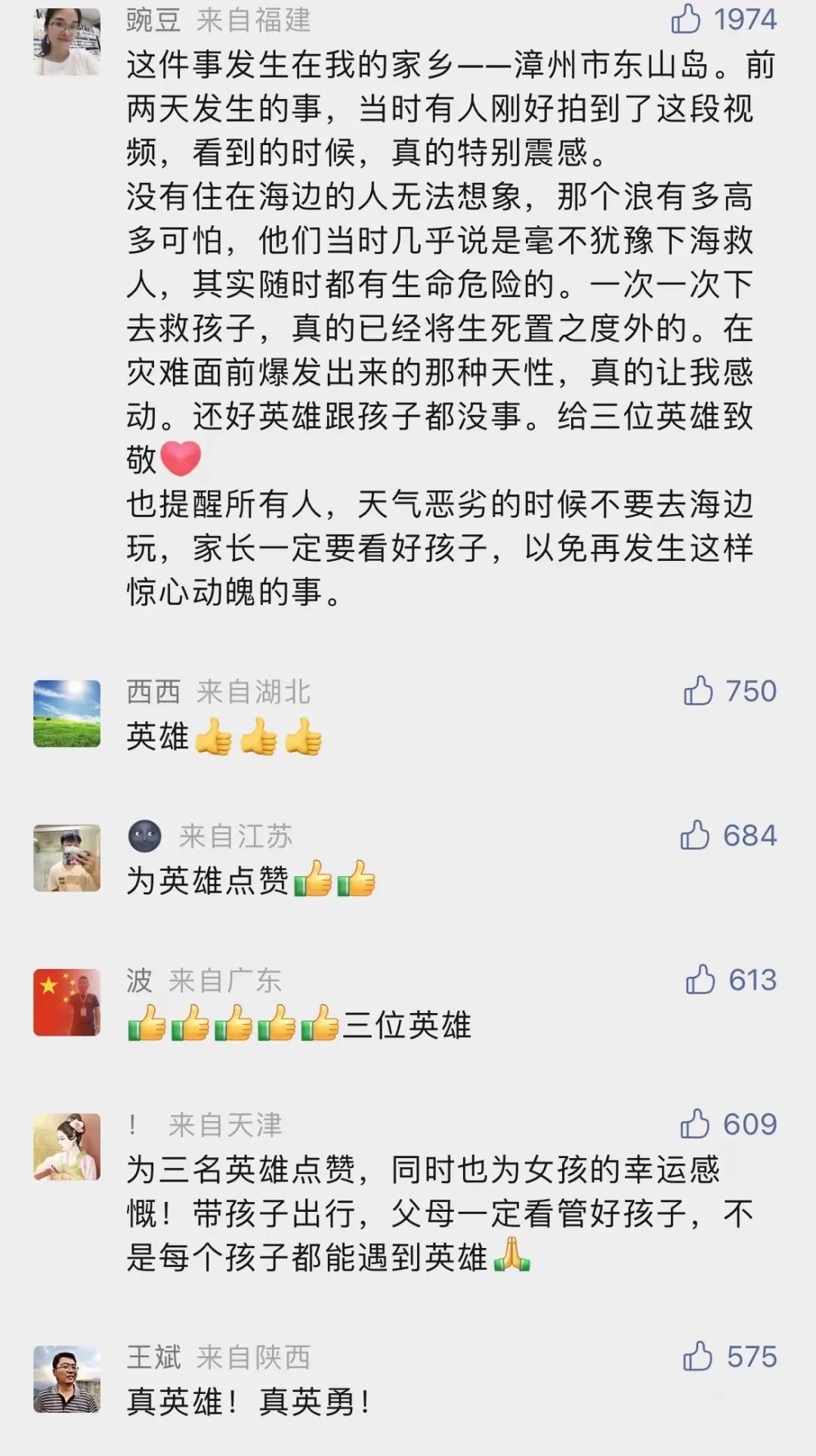Like the 天津 comment with 609 likes
816x1456 pixels.
(695, 1123)
